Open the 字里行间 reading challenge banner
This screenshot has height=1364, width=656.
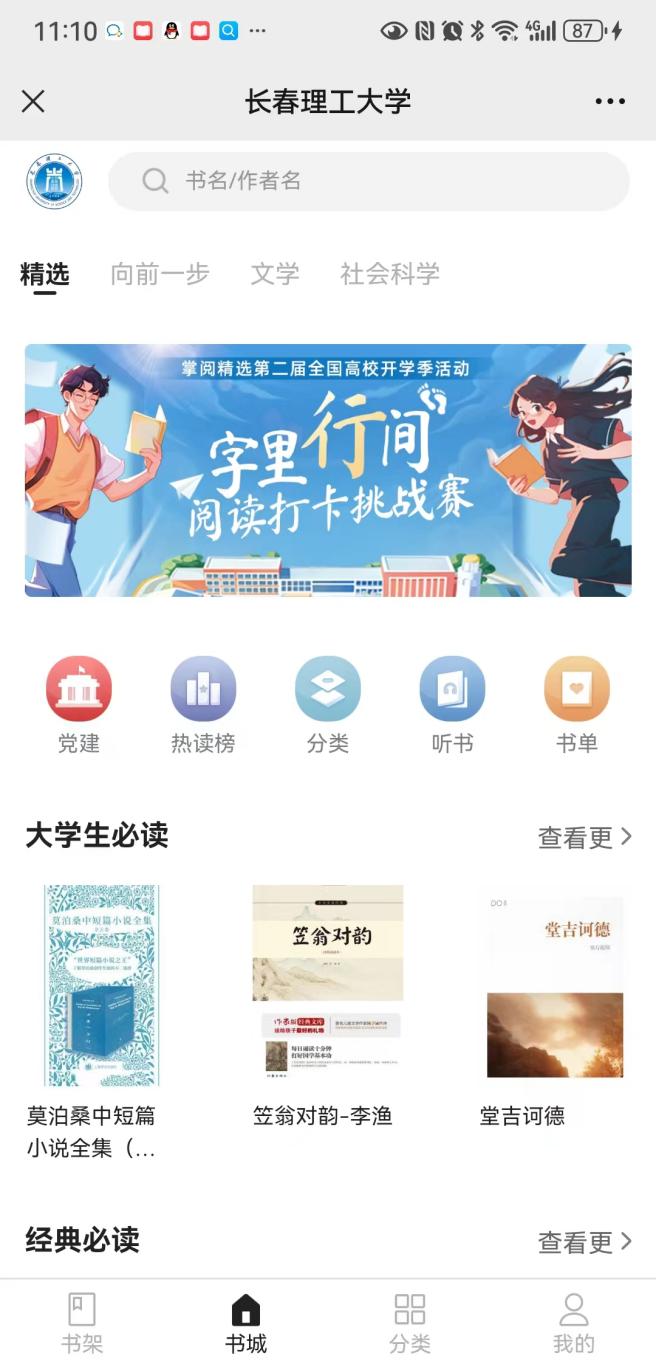328,470
